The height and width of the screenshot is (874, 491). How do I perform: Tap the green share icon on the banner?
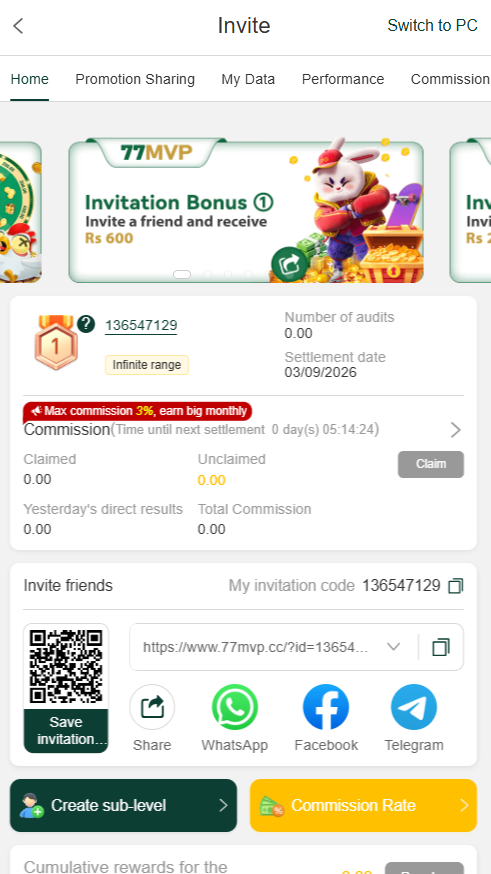(x=289, y=264)
